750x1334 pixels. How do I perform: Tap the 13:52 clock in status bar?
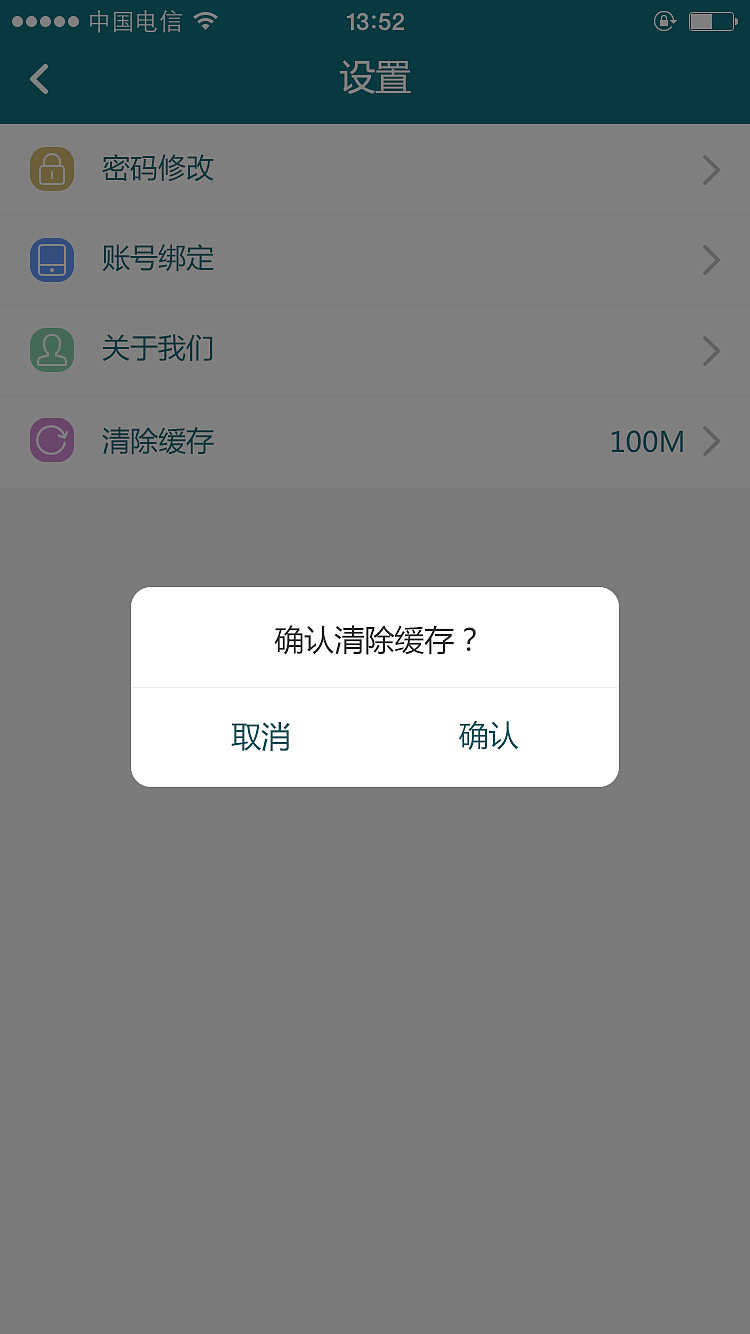375,20
